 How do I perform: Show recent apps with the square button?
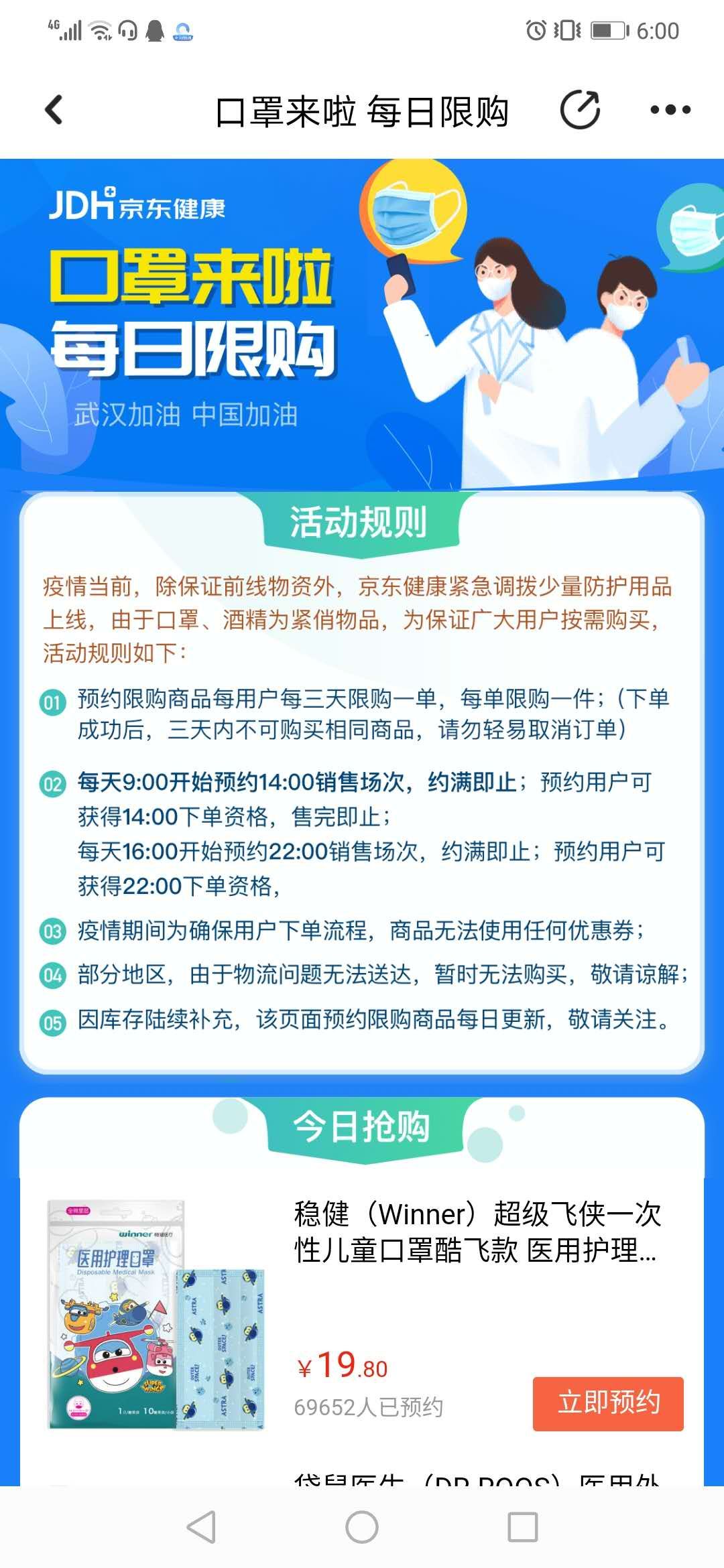click(x=523, y=1528)
